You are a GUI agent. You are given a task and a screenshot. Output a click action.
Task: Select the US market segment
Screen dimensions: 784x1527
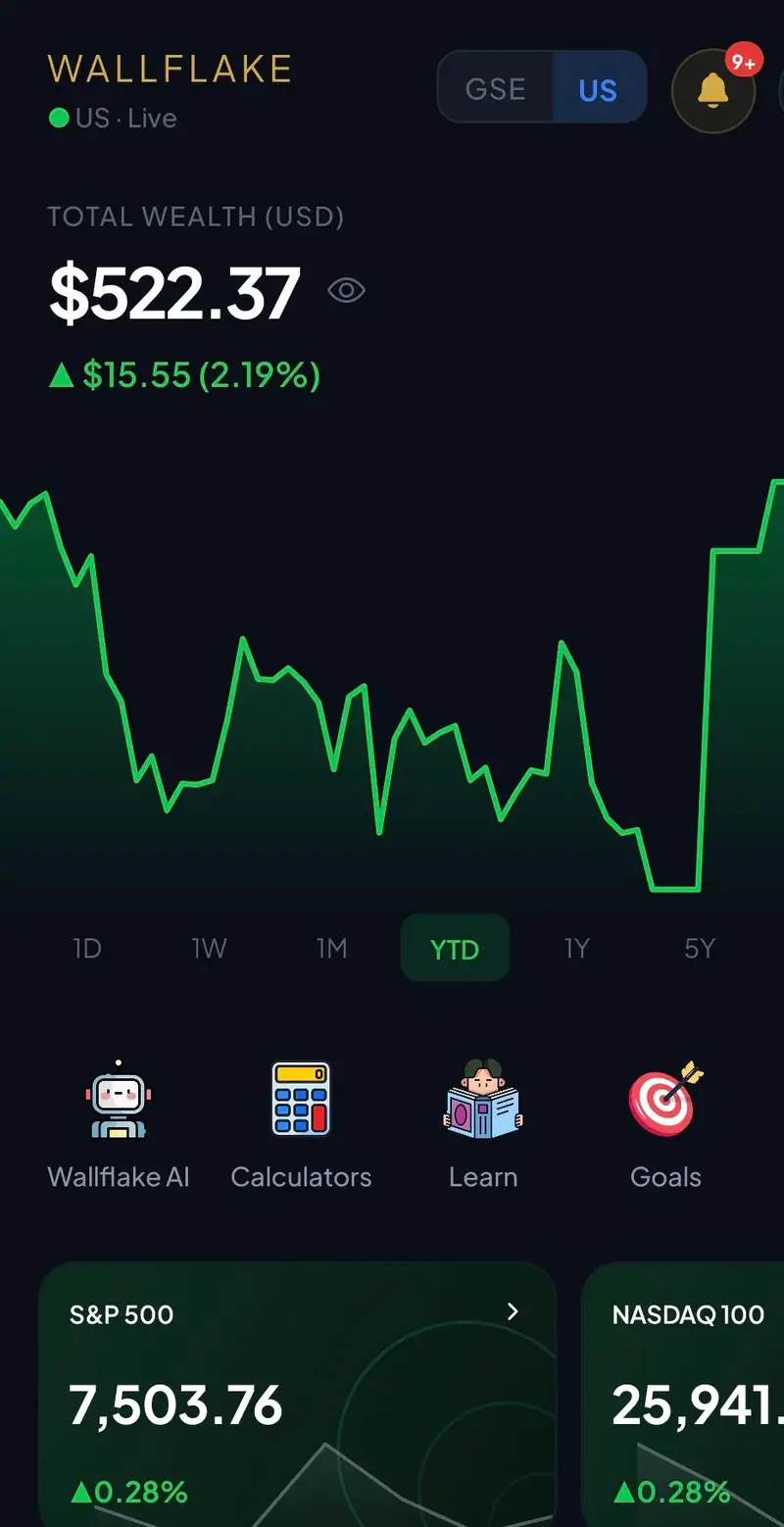[598, 89]
